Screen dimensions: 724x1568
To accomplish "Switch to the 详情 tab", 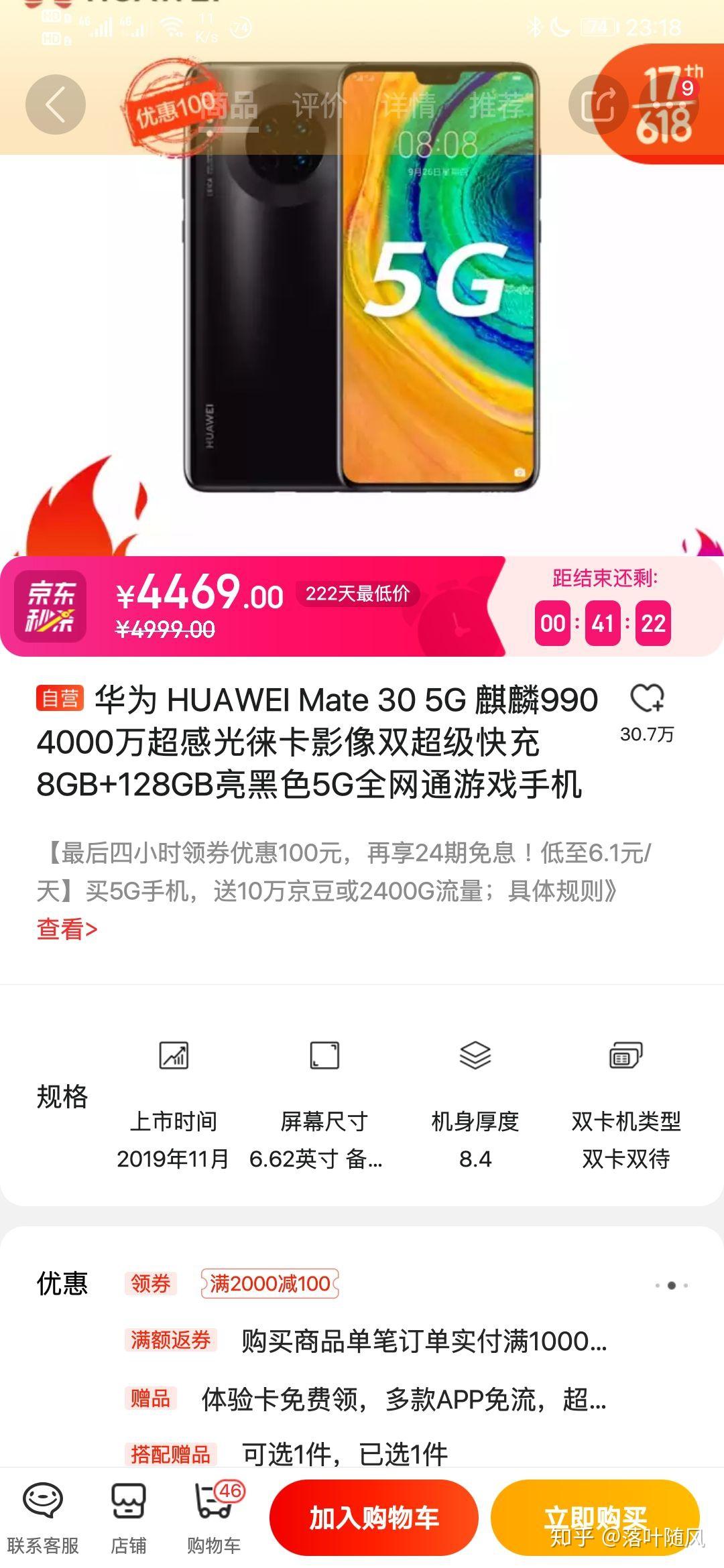I will 408,106.
